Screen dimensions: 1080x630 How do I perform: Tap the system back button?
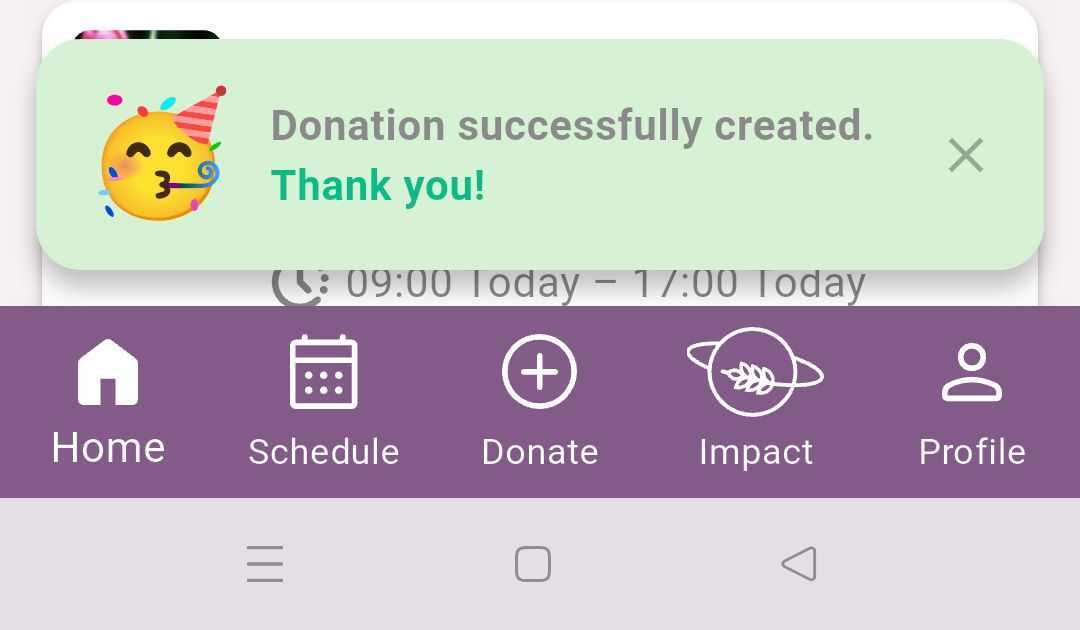[x=798, y=564]
